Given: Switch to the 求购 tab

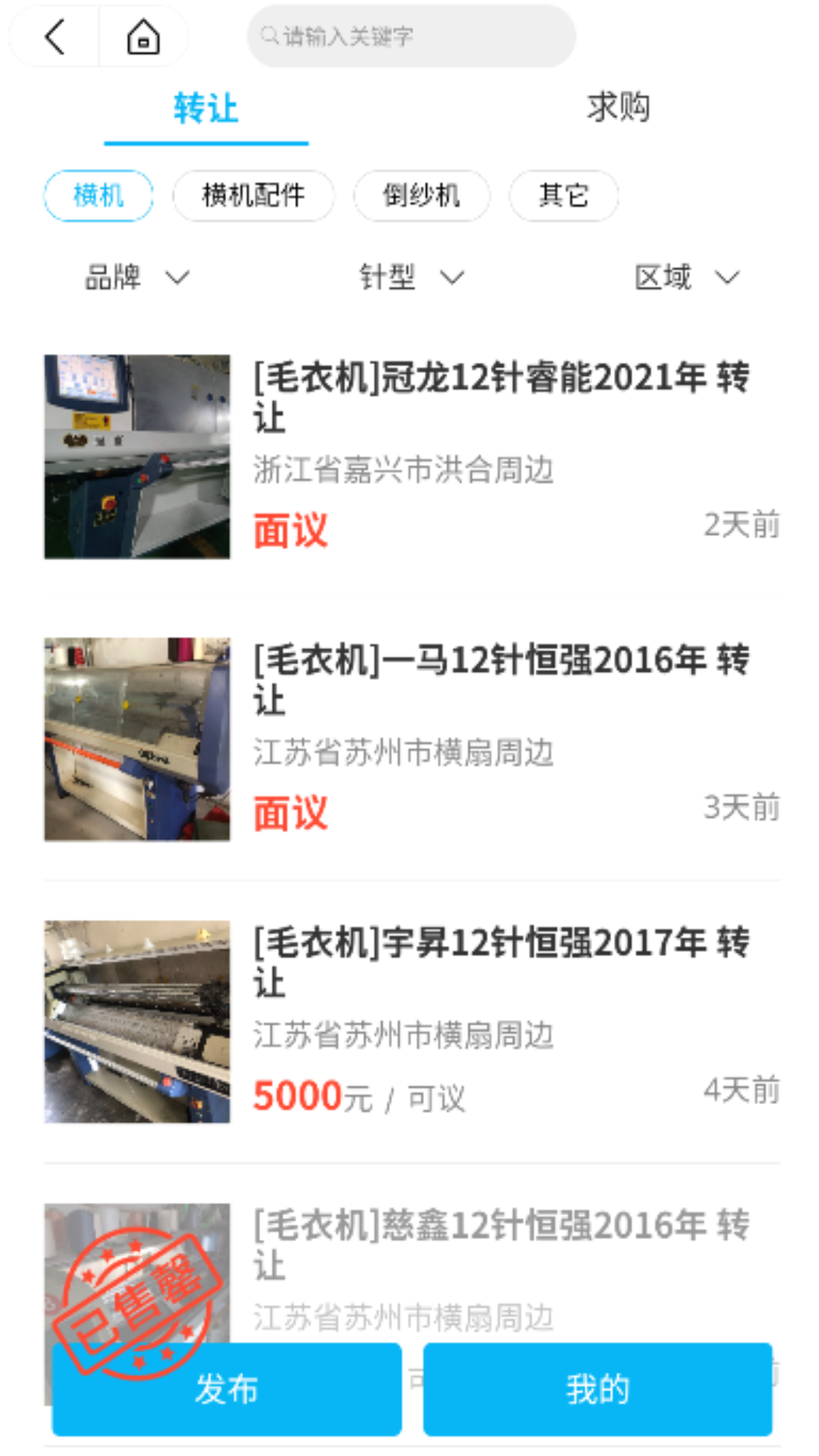Looking at the screenshot, I should pos(619,108).
